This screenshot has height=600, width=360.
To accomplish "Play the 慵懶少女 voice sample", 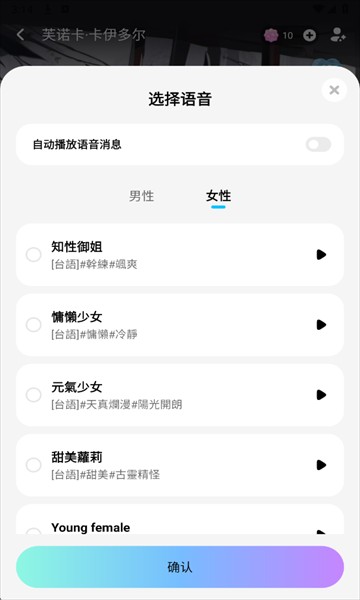I will [321, 324].
